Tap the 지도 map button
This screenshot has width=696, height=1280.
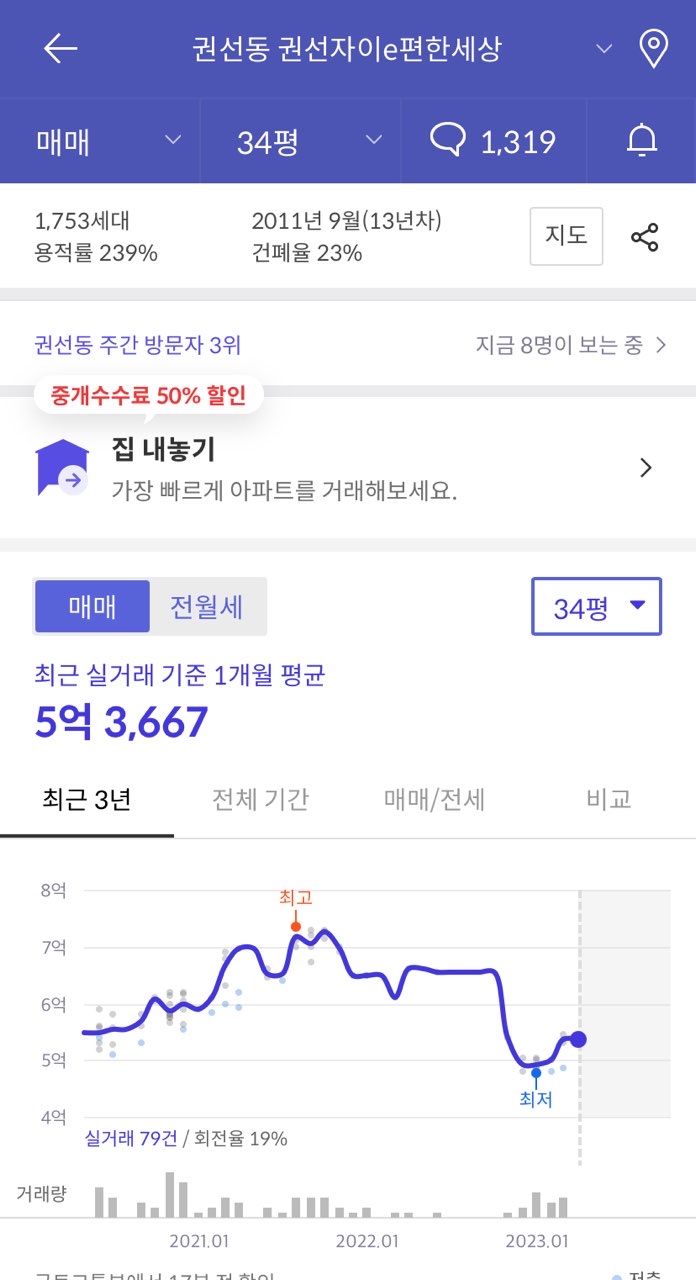[x=566, y=236]
